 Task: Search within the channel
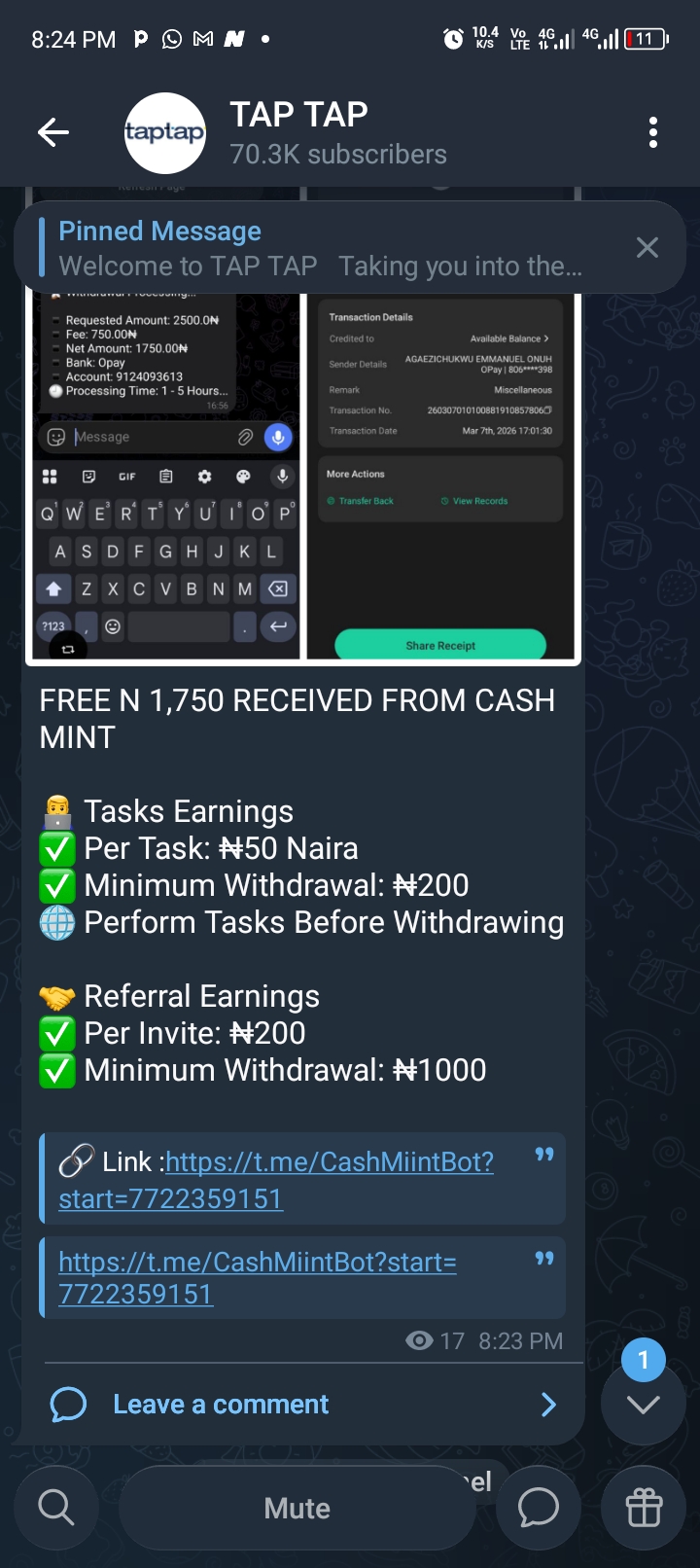point(56,1508)
